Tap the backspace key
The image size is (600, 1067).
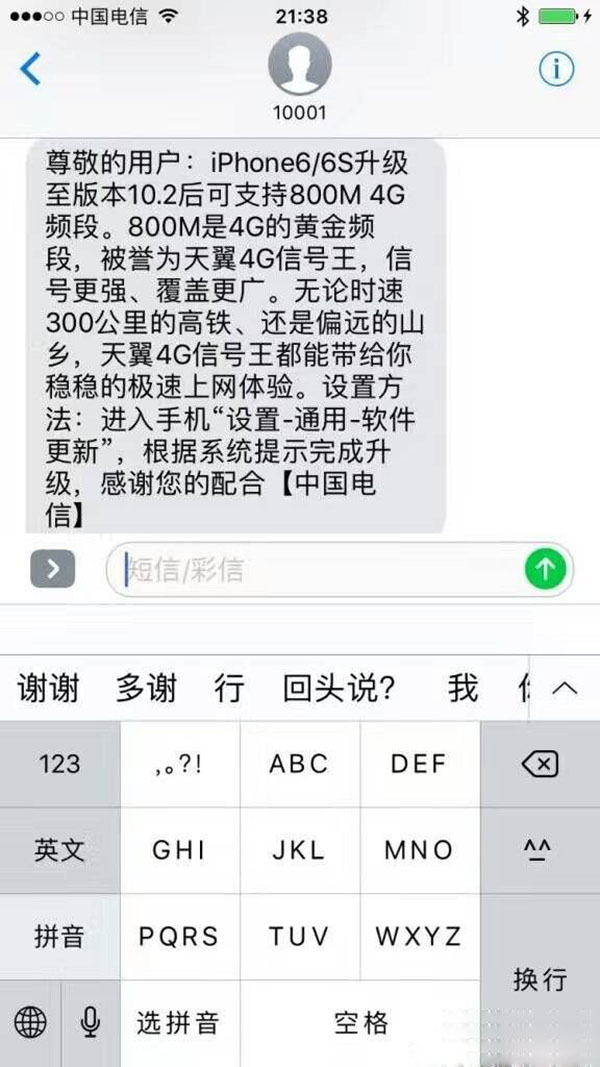click(x=540, y=764)
